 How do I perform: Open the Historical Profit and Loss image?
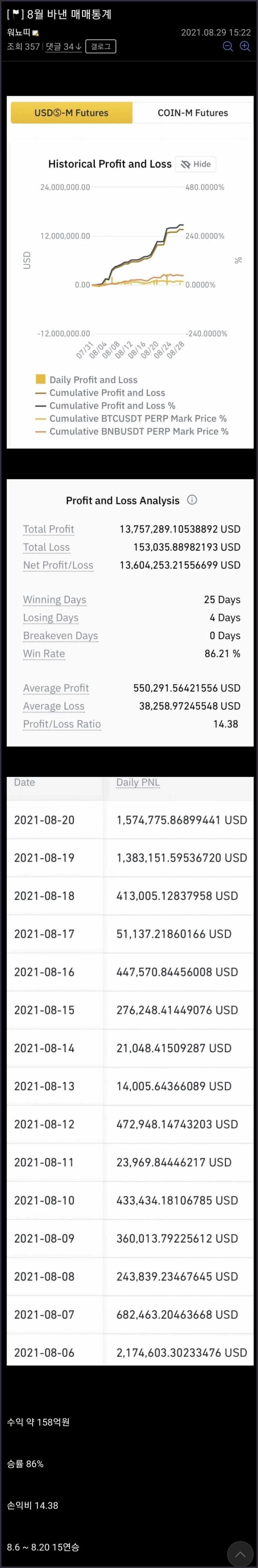coord(129,272)
